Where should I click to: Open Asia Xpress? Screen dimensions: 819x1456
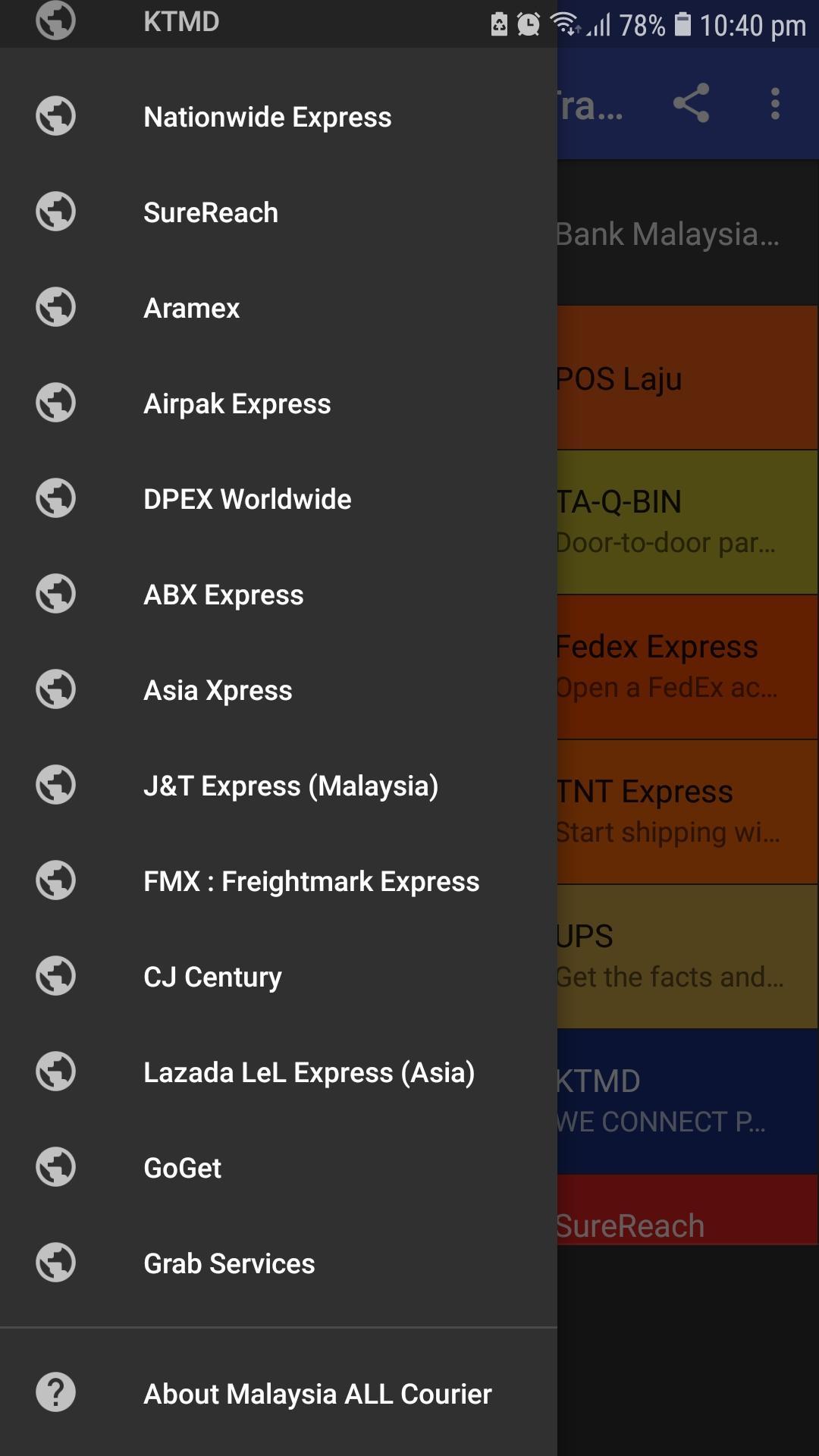(278, 690)
